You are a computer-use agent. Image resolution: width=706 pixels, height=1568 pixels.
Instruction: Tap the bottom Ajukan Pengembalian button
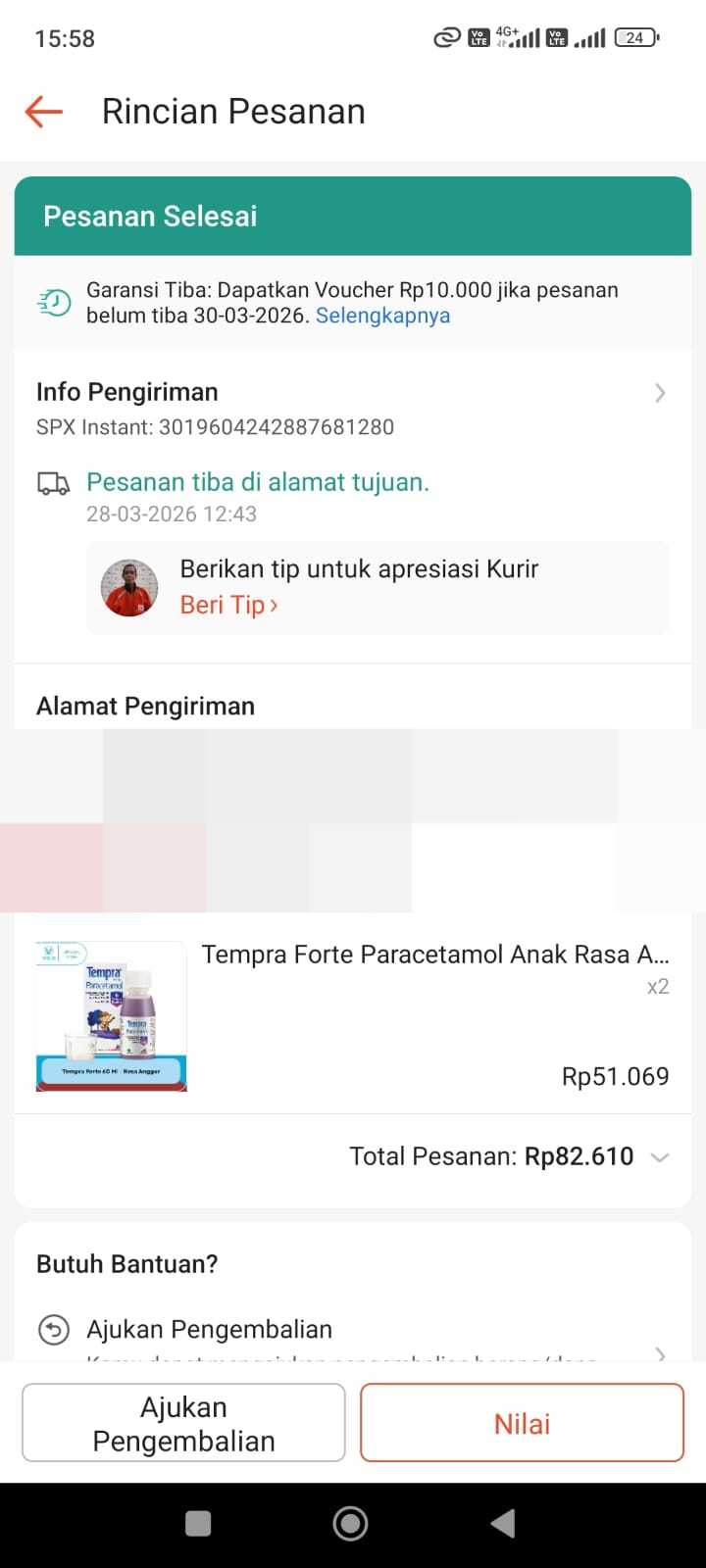[x=183, y=1423]
